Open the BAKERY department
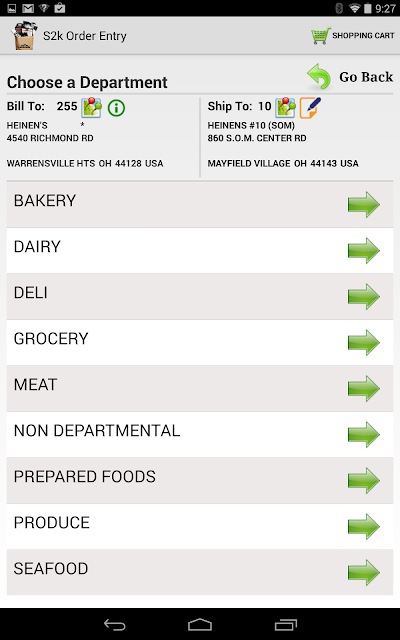Image resolution: width=400 pixels, height=640 pixels. (200, 204)
